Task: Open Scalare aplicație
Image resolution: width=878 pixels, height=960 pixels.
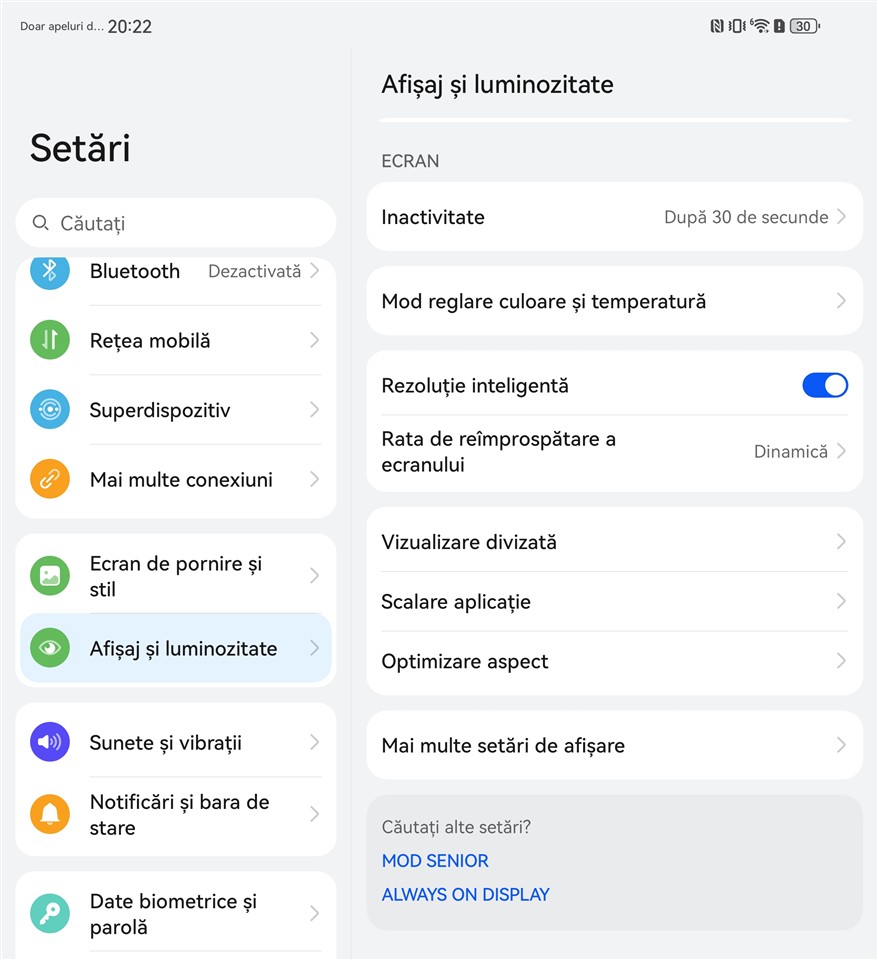Action: (614, 601)
